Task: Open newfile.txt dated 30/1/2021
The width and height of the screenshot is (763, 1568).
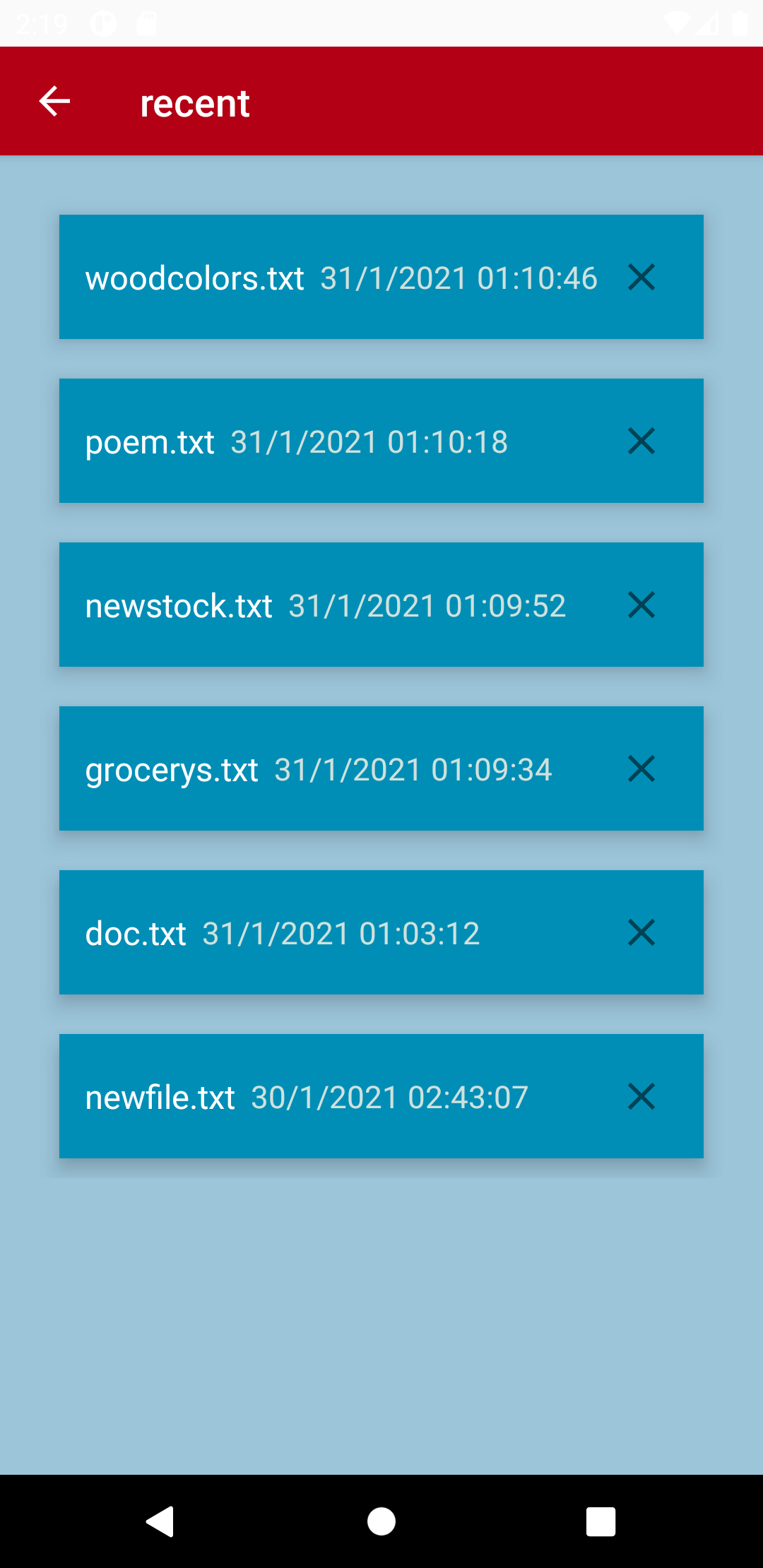Action: [x=160, y=1097]
